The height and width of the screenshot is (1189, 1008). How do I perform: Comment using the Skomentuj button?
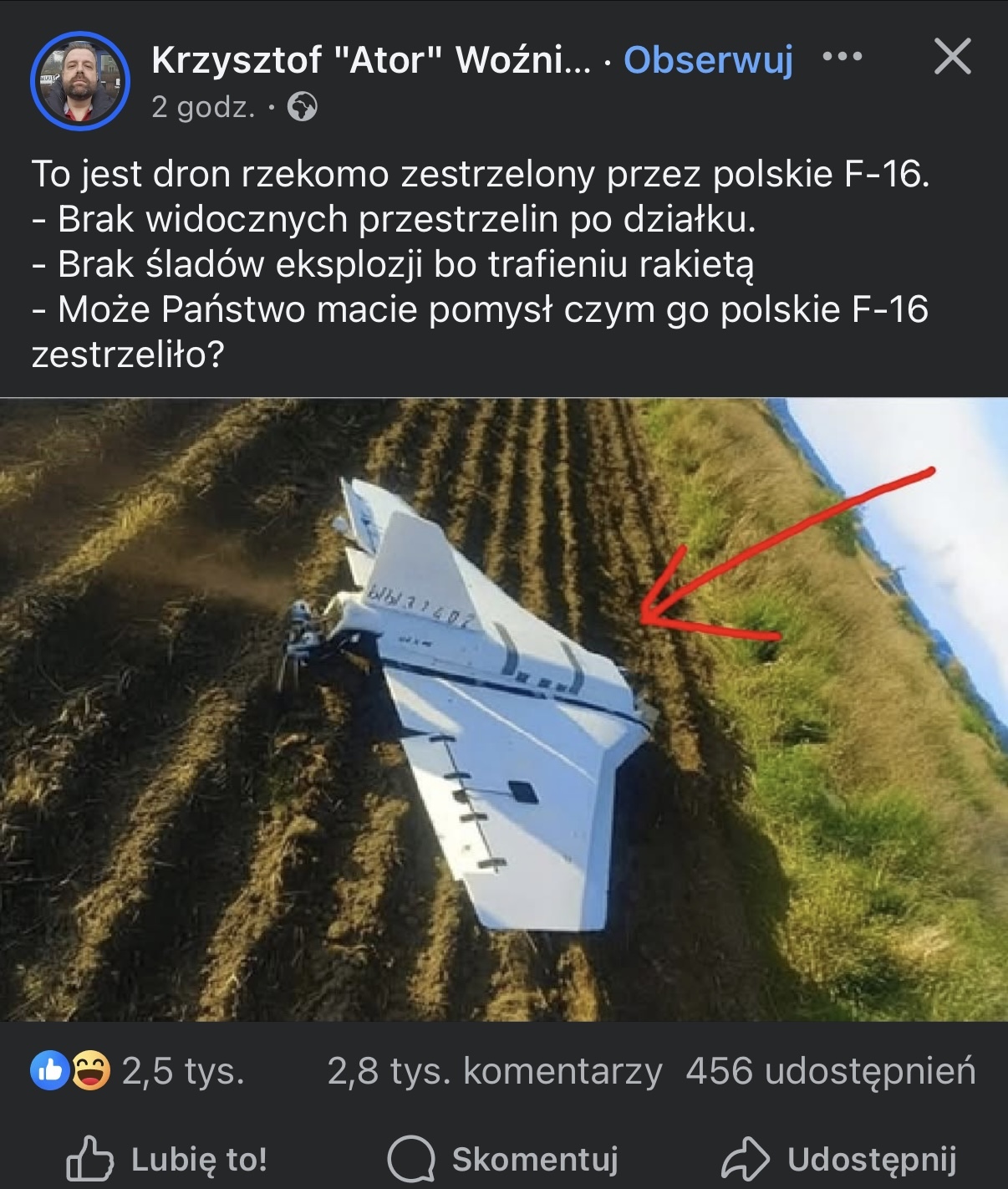pyautogui.click(x=503, y=1159)
